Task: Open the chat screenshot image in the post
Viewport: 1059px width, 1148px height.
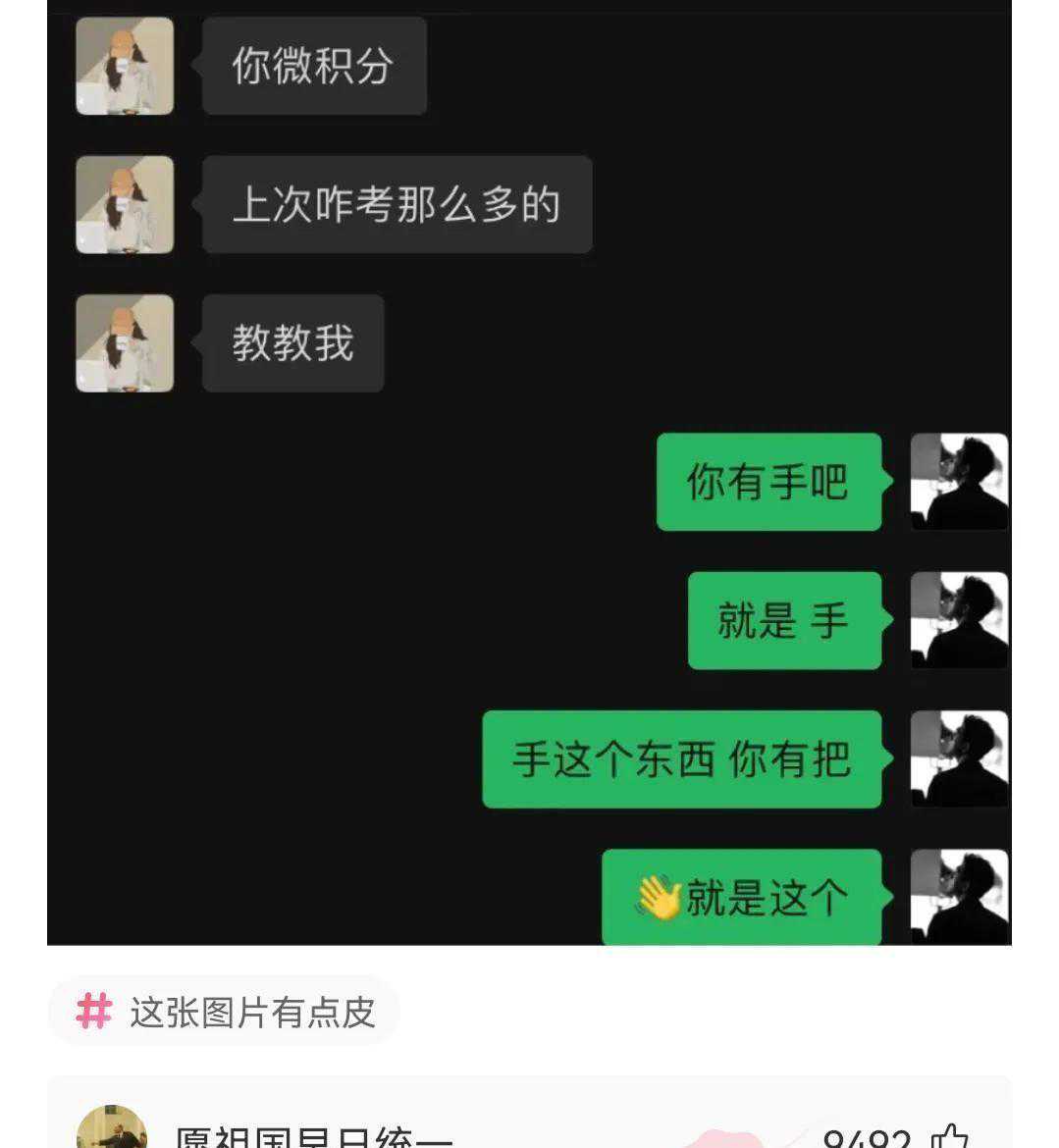Action: click(x=529, y=471)
